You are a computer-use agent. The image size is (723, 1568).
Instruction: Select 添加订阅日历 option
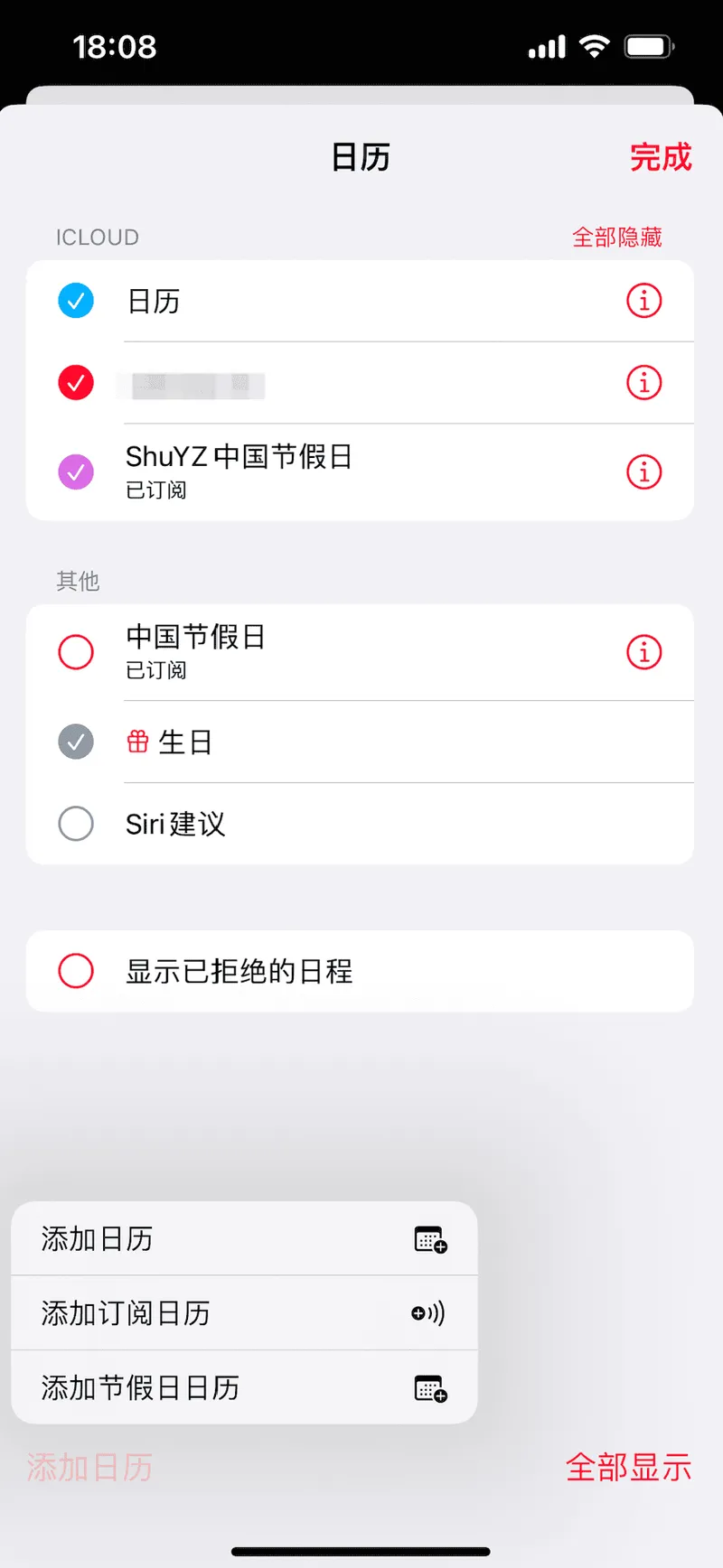[244, 1313]
